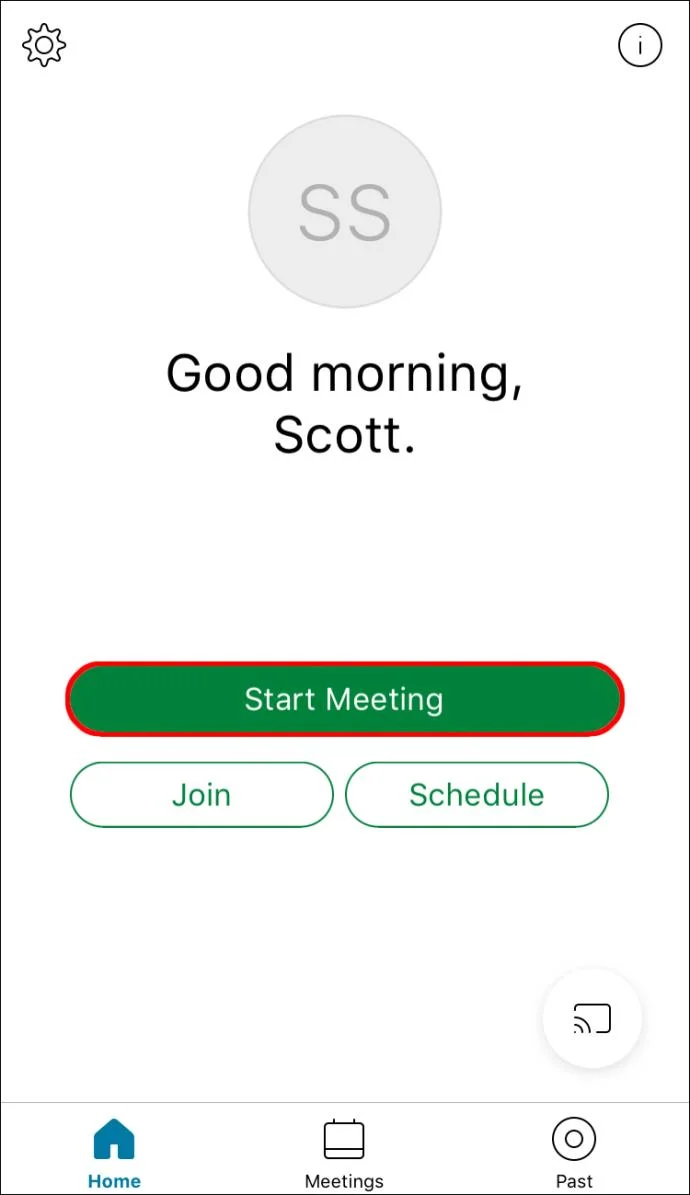Tap the screen cast floating button
This screenshot has width=690, height=1195.
click(592, 1019)
